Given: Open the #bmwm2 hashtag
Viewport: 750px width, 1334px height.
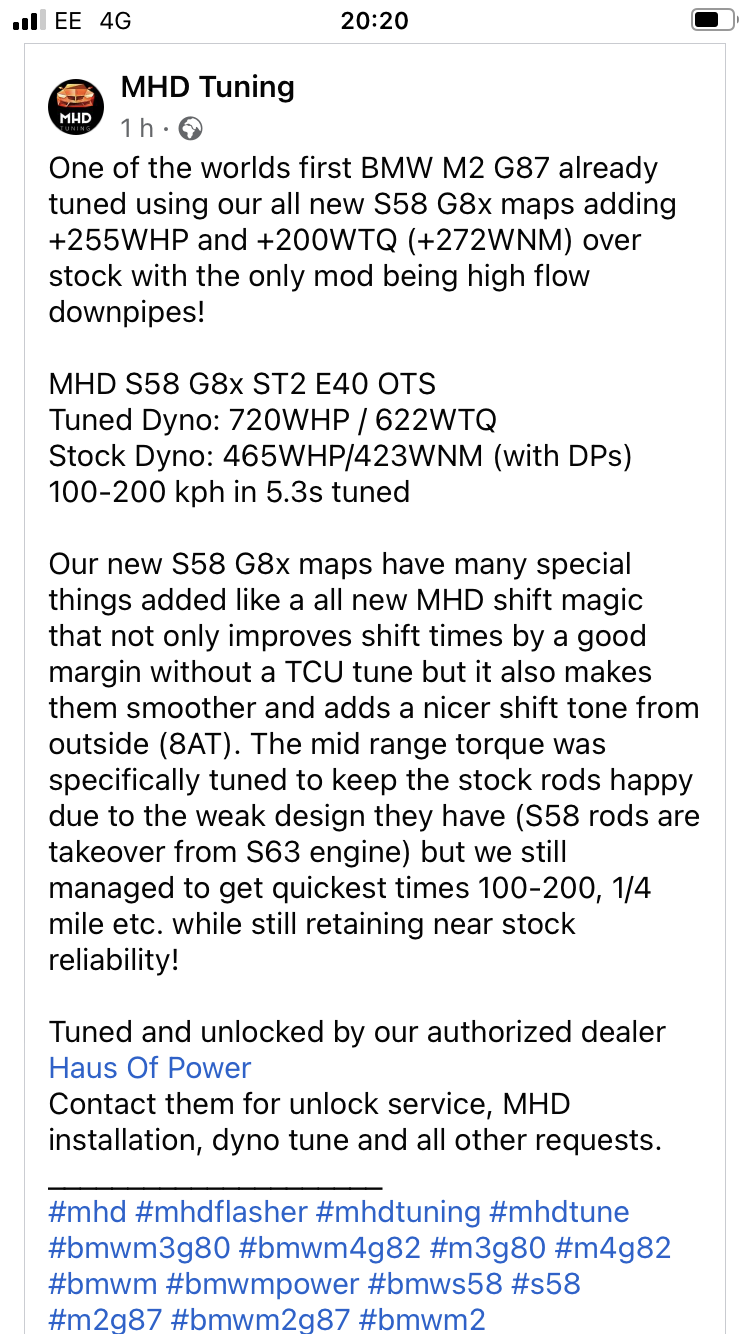Looking at the screenshot, I should (x=422, y=1320).
